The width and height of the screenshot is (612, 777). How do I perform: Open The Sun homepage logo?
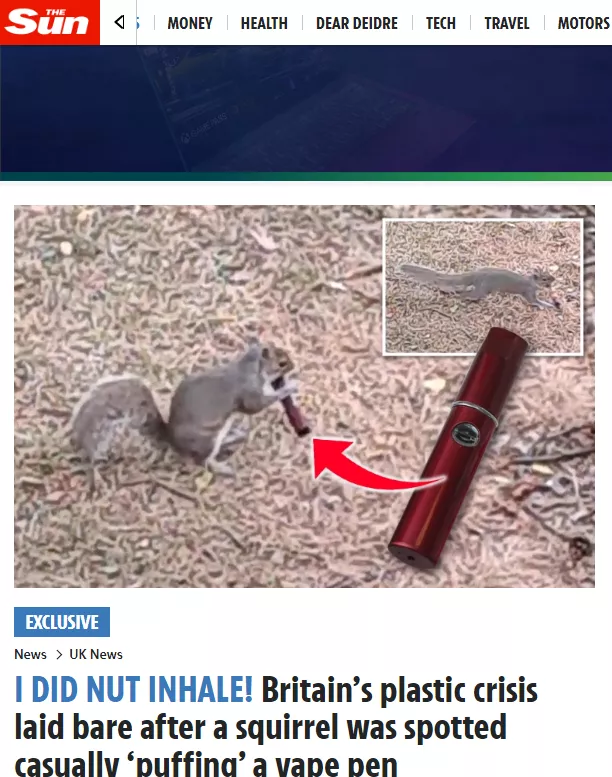click(49, 22)
